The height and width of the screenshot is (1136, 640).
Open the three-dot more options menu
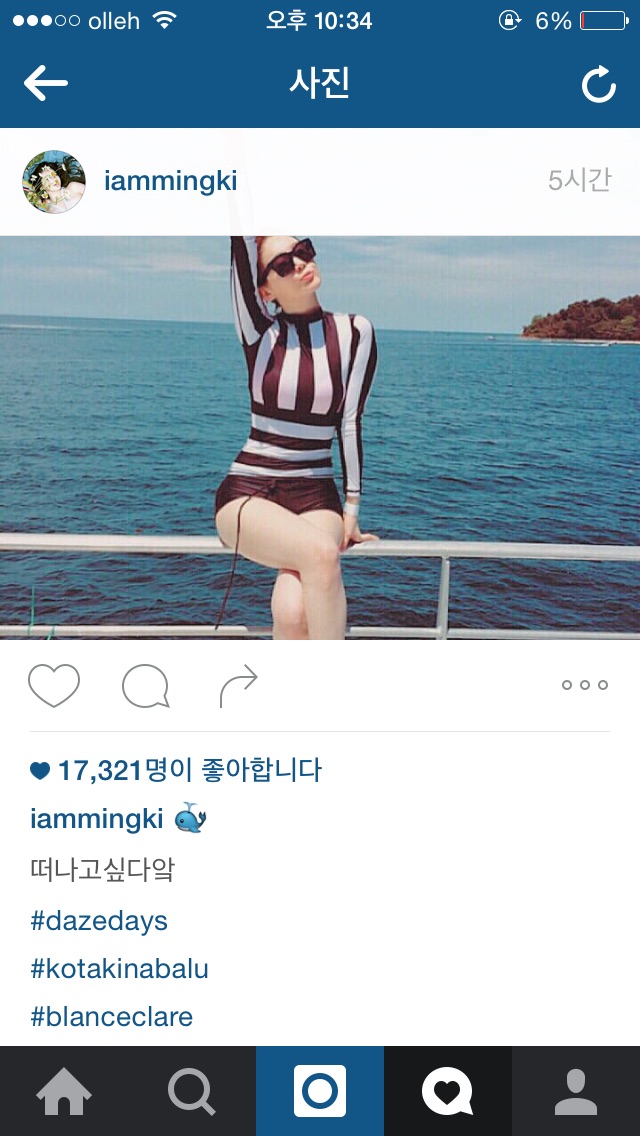[584, 686]
